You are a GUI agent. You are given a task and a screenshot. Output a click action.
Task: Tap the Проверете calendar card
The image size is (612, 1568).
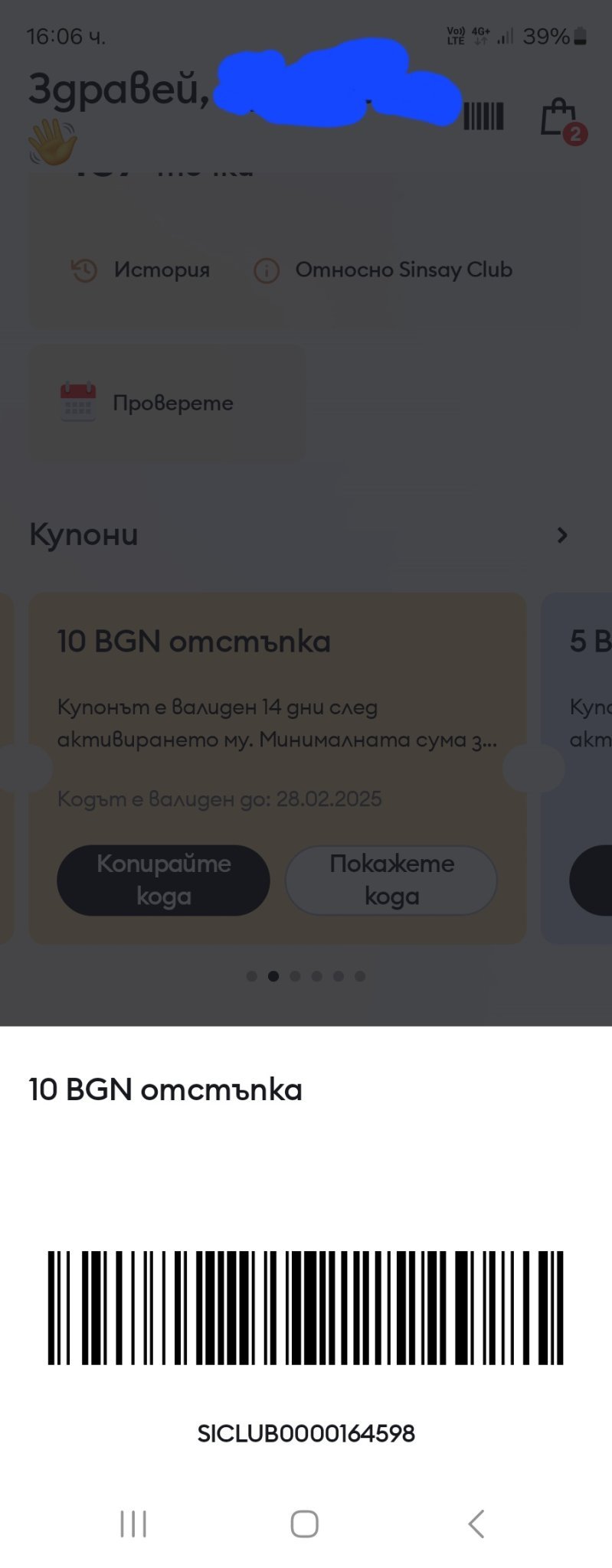pos(166,403)
